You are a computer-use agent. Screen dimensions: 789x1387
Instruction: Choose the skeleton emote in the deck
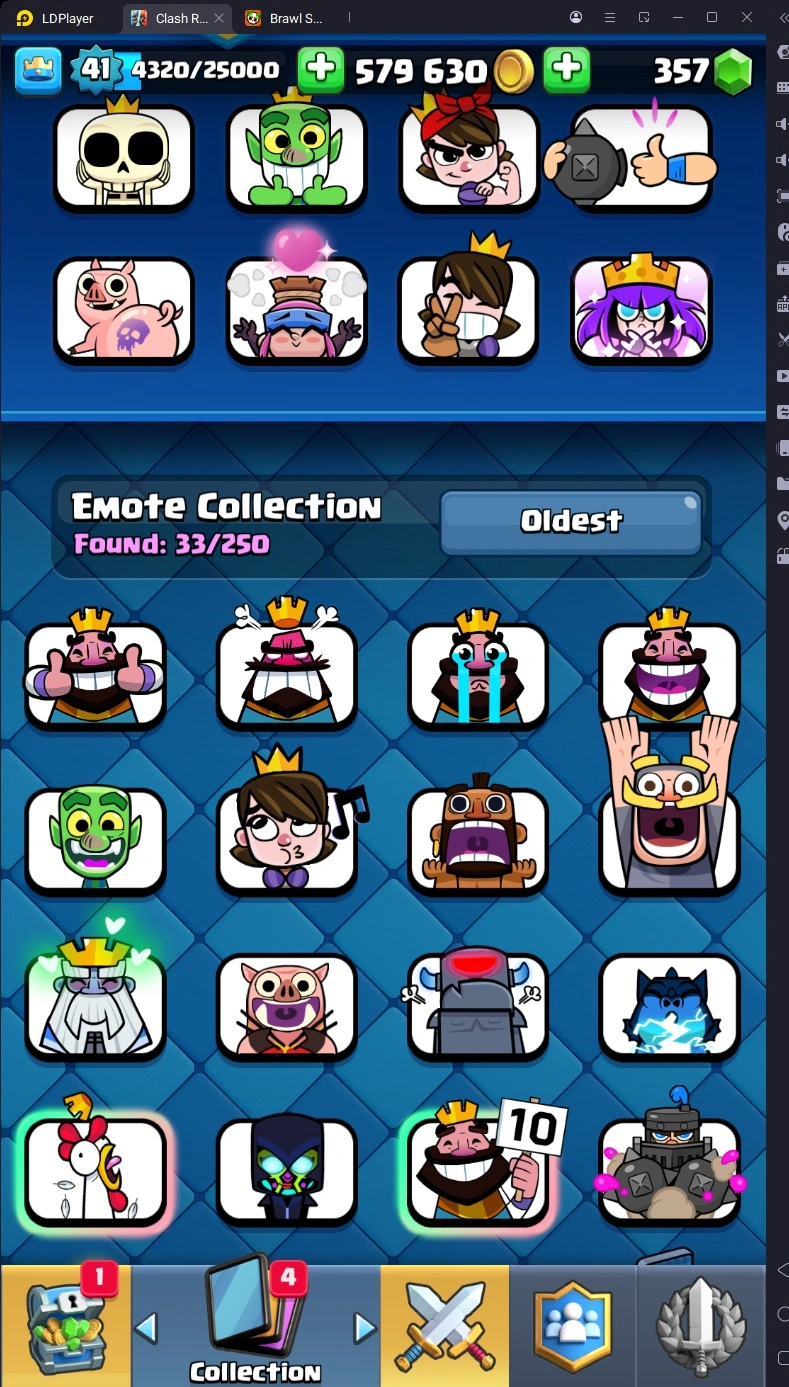pyautogui.click(x=123, y=157)
